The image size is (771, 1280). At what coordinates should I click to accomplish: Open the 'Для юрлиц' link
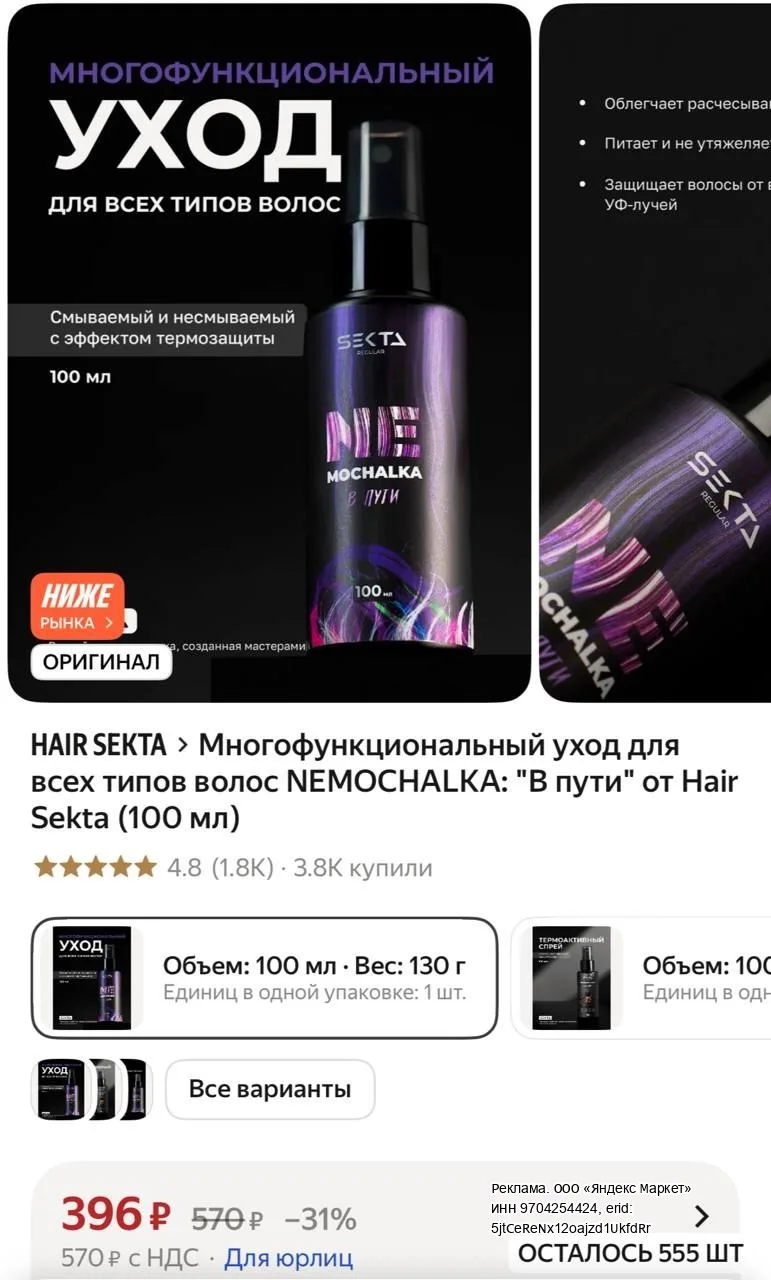(x=288, y=1258)
